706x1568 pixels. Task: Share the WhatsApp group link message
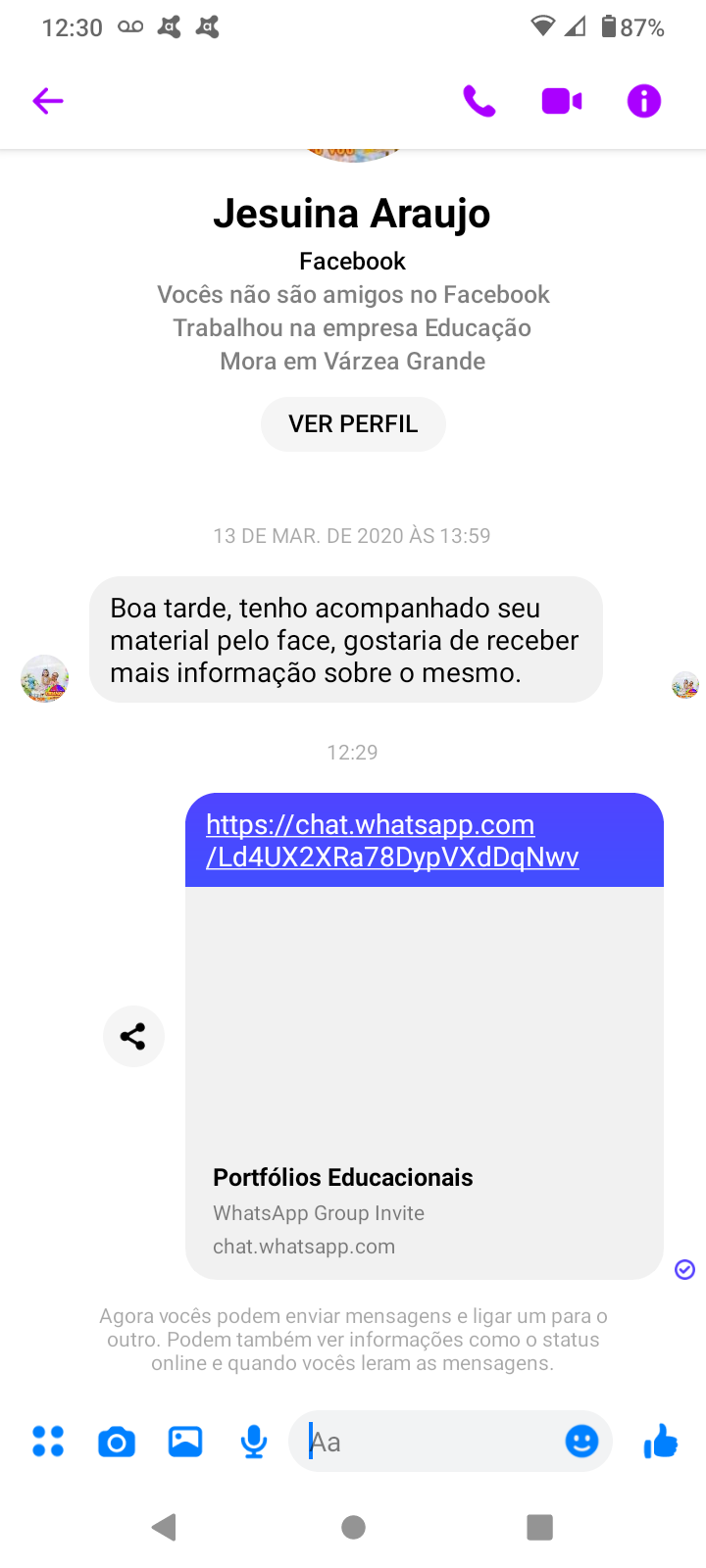pos(133,1036)
